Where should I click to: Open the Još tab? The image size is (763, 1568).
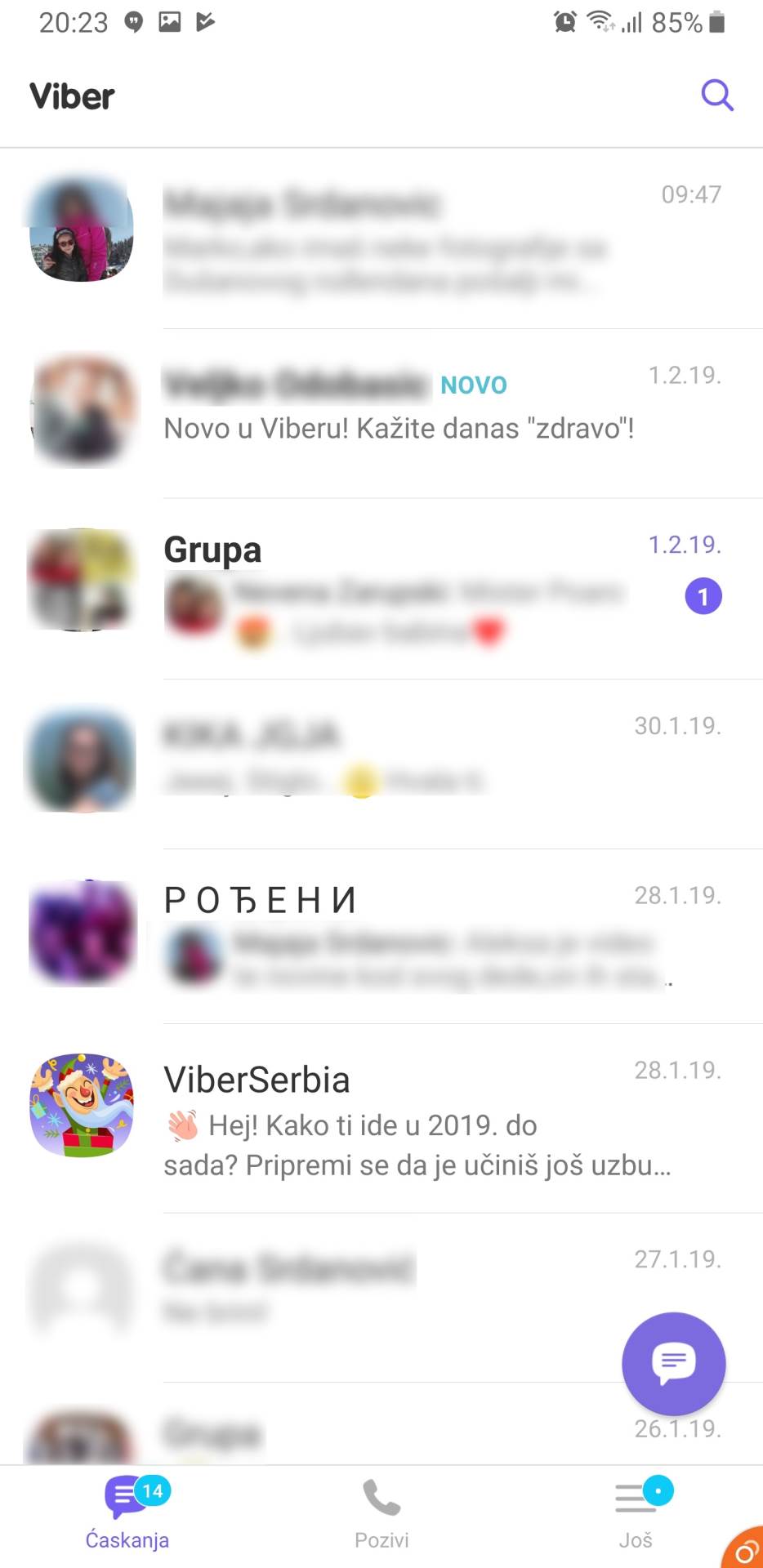coord(636,1513)
